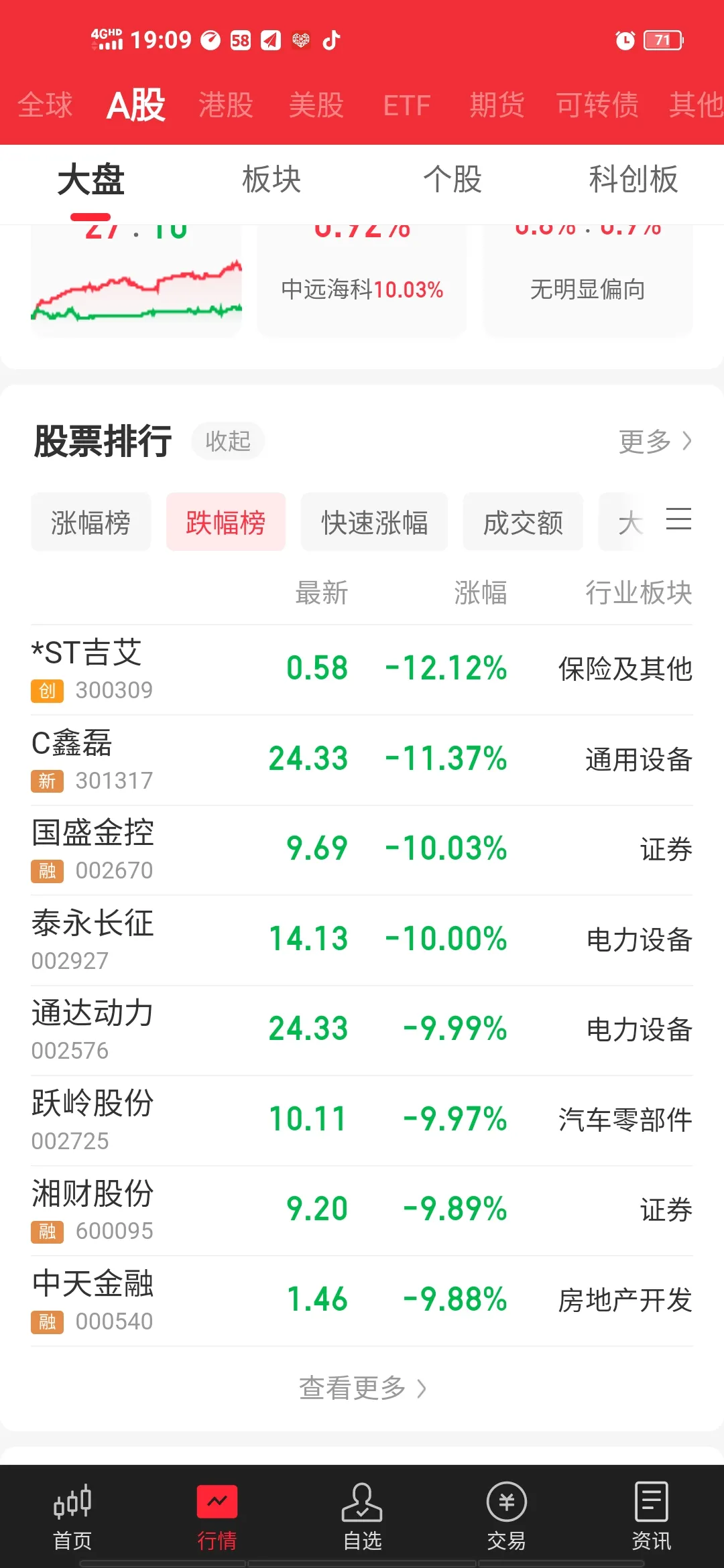The width and height of the screenshot is (724, 1568).
Task: Switch to the 港股 market tab
Action: pyautogui.click(x=226, y=105)
